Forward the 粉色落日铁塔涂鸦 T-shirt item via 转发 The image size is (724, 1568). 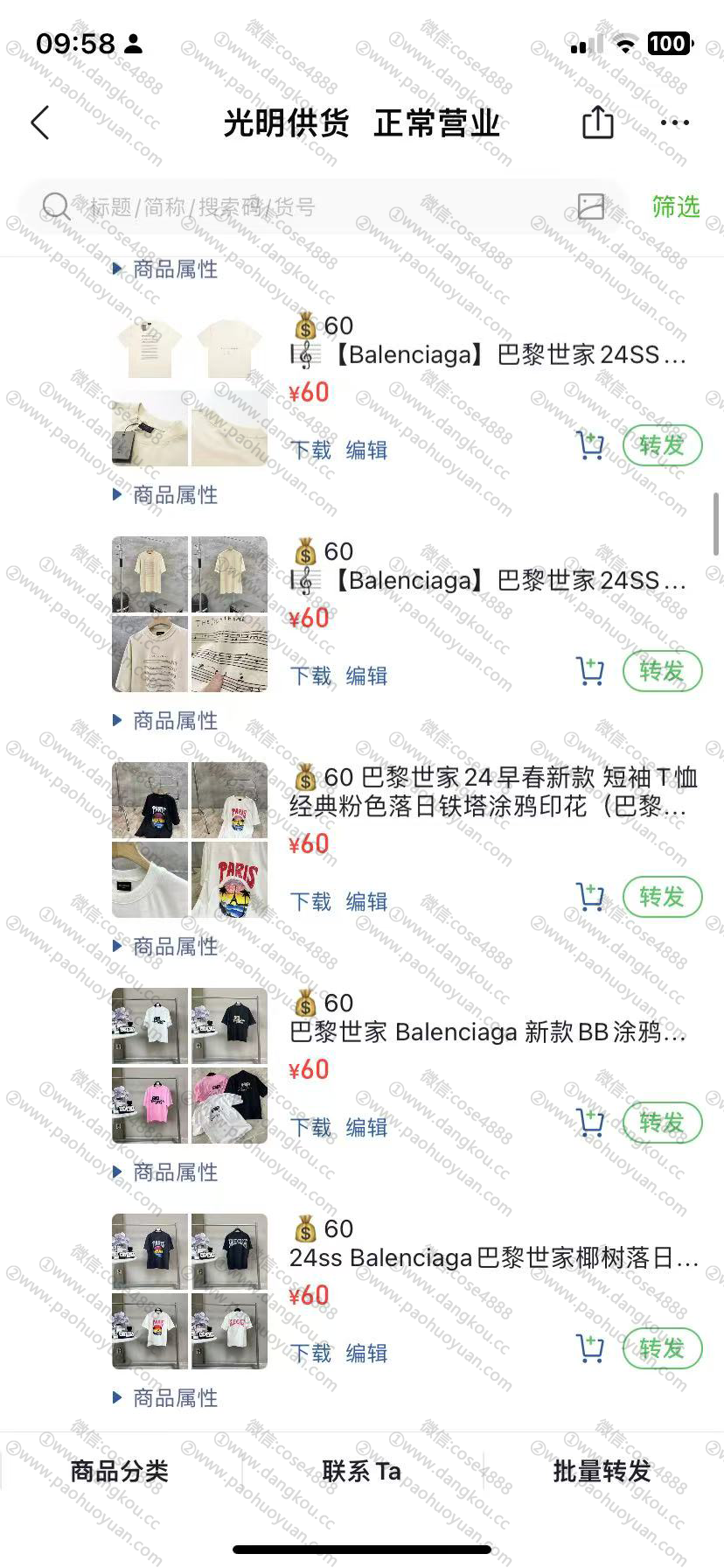662,897
